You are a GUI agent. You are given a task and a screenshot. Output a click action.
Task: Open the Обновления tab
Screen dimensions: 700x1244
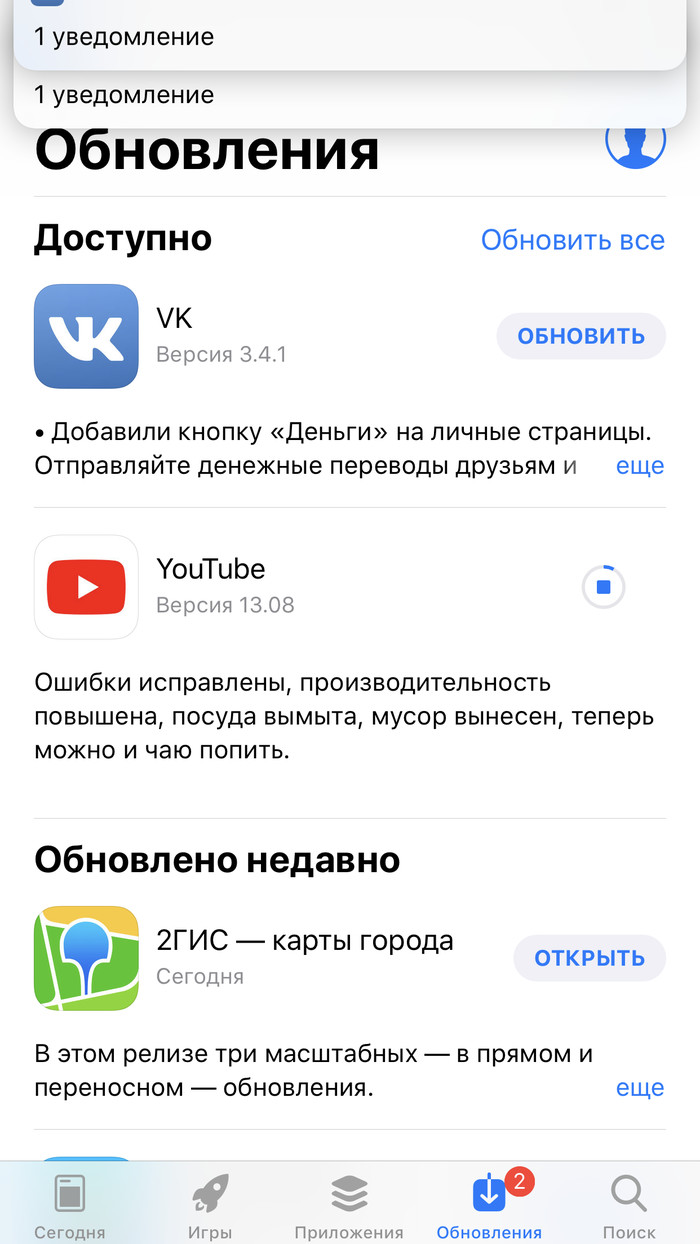489,1205
